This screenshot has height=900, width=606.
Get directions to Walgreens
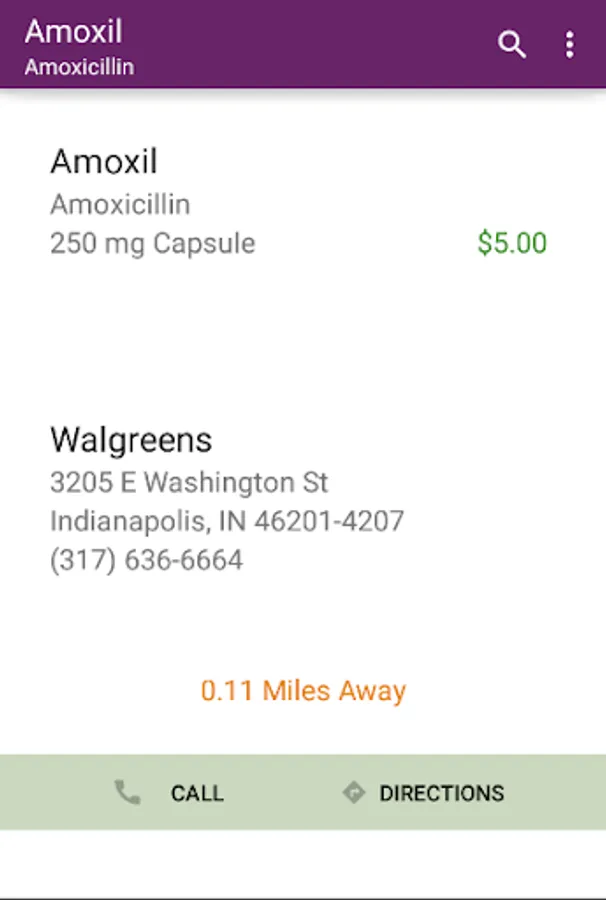[x=423, y=793]
